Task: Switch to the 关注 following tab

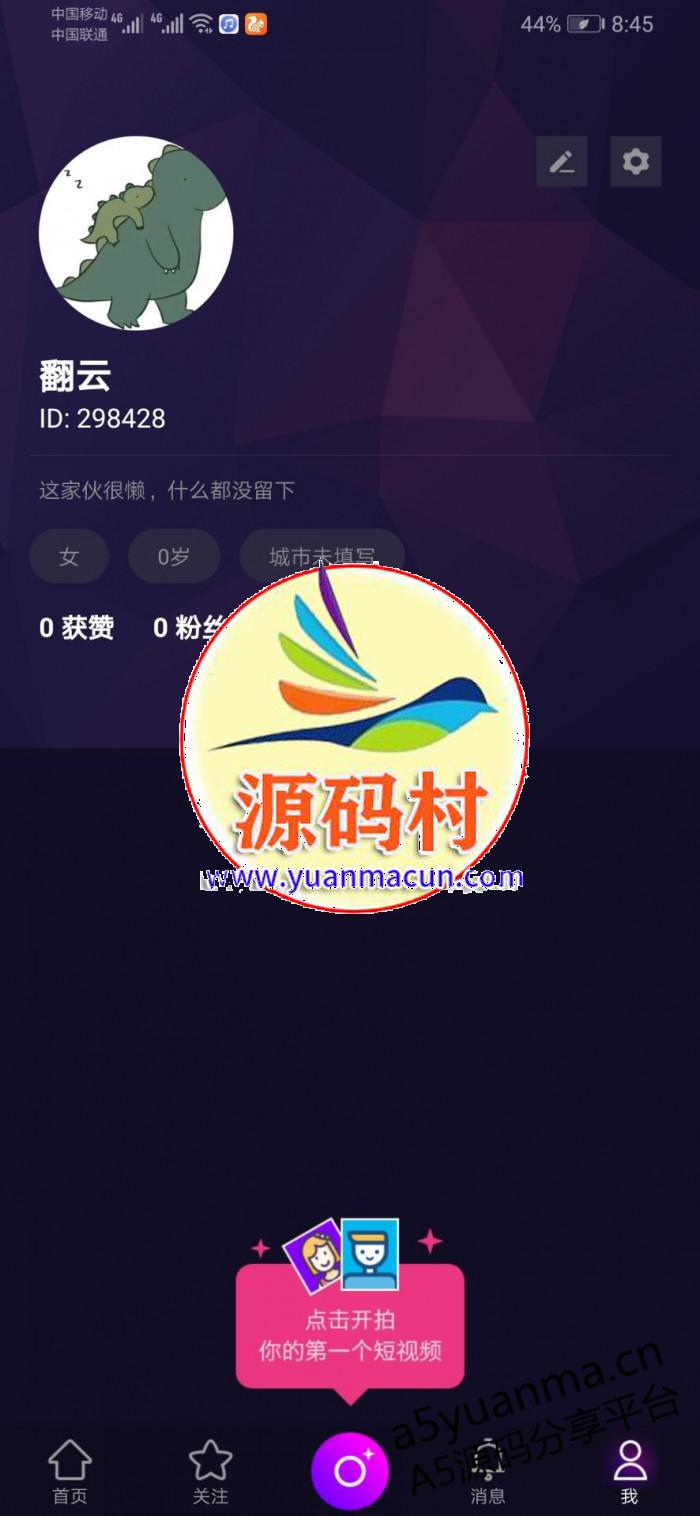Action: pyautogui.click(x=210, y=1471)
